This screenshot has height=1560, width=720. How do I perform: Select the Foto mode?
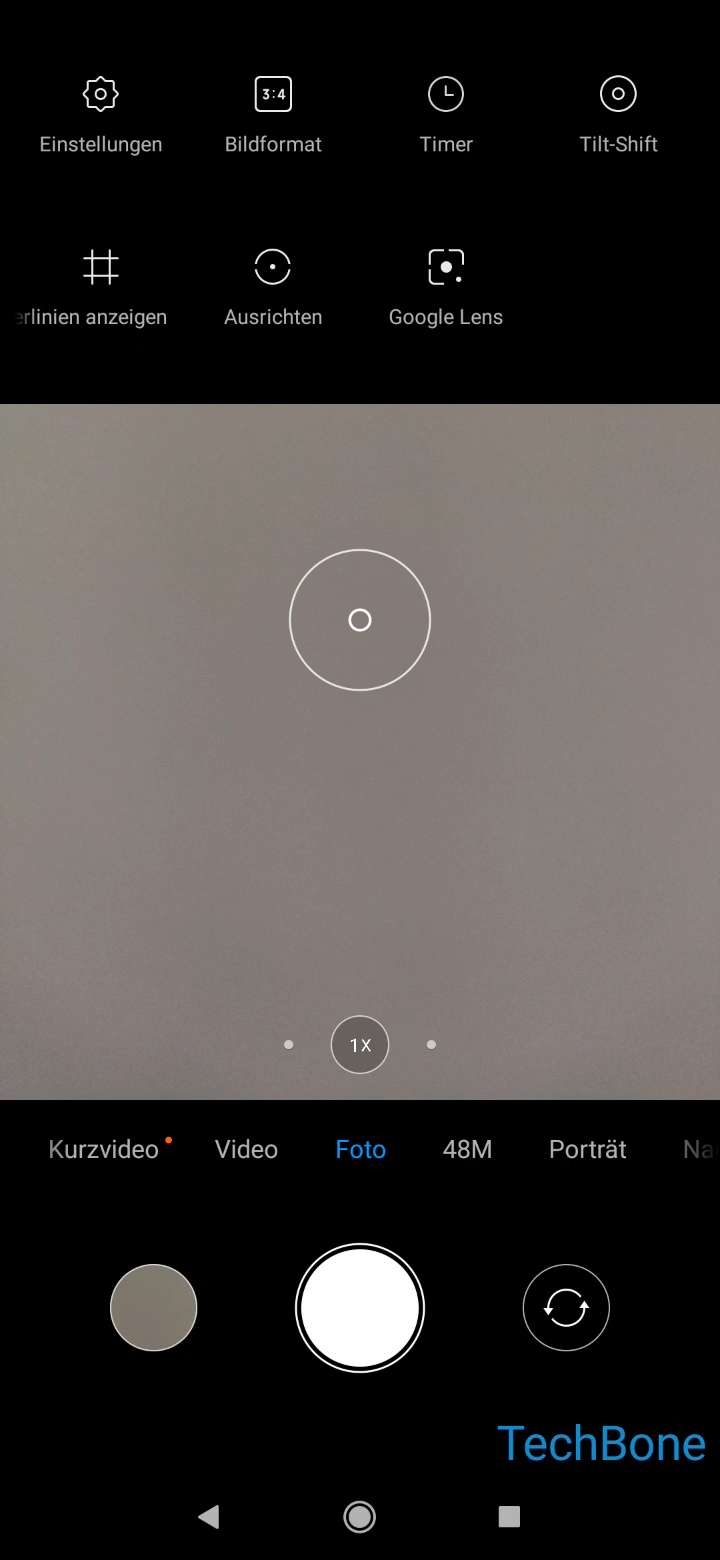click(x=361, y=1150)
